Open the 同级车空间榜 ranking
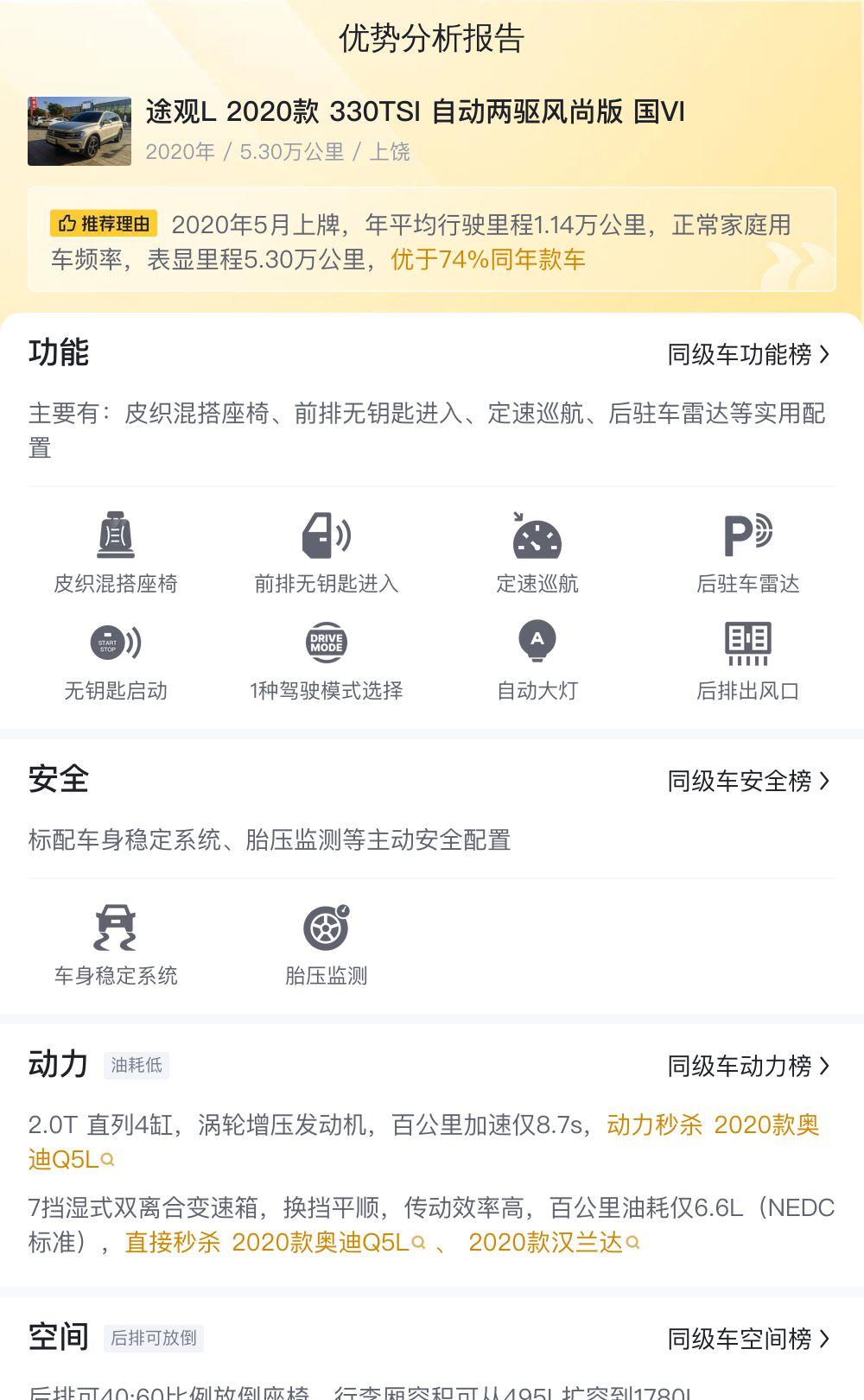 748,1339
